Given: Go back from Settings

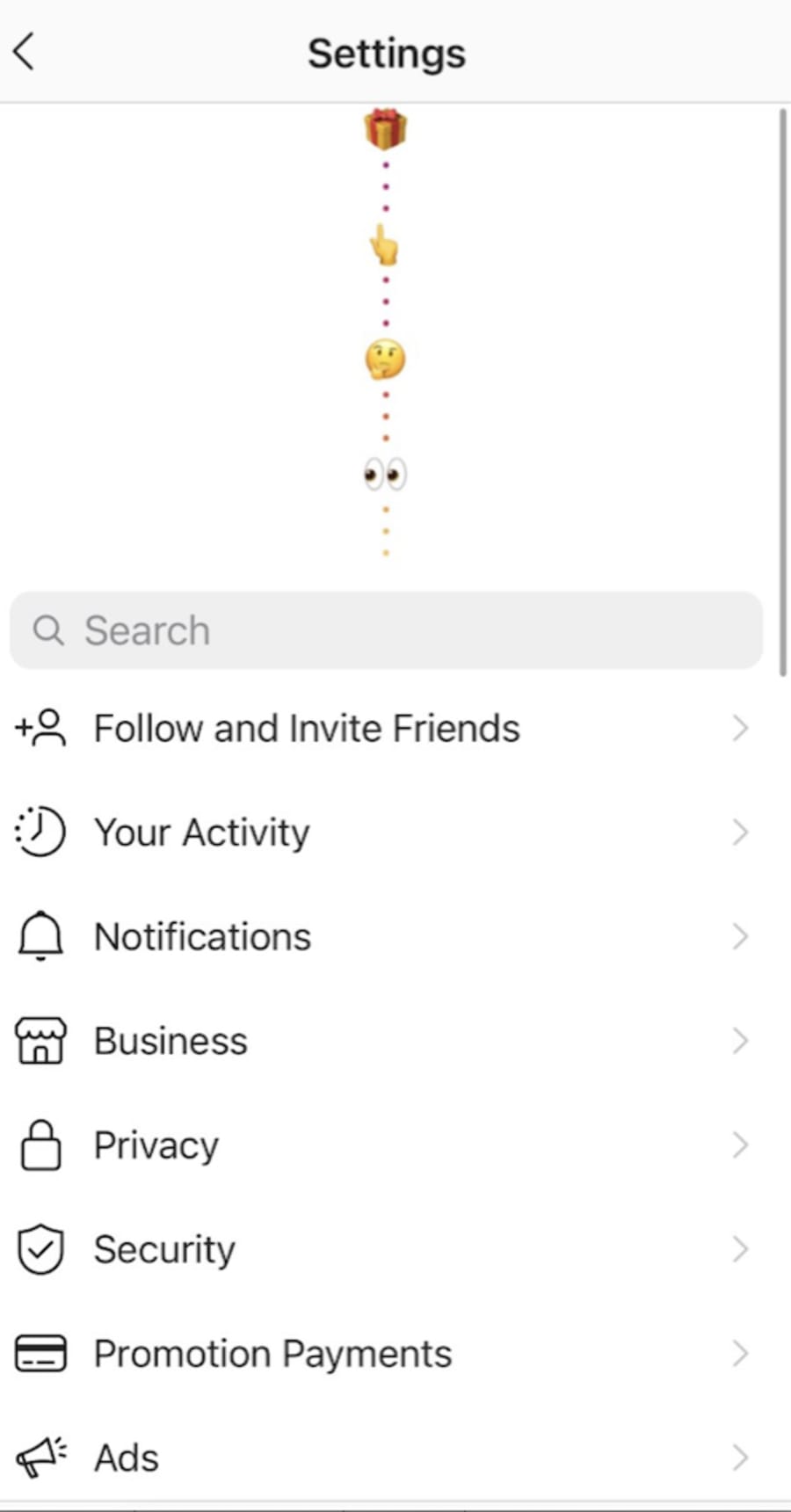Looking at the screenshot, I should [x=25, y=52].
